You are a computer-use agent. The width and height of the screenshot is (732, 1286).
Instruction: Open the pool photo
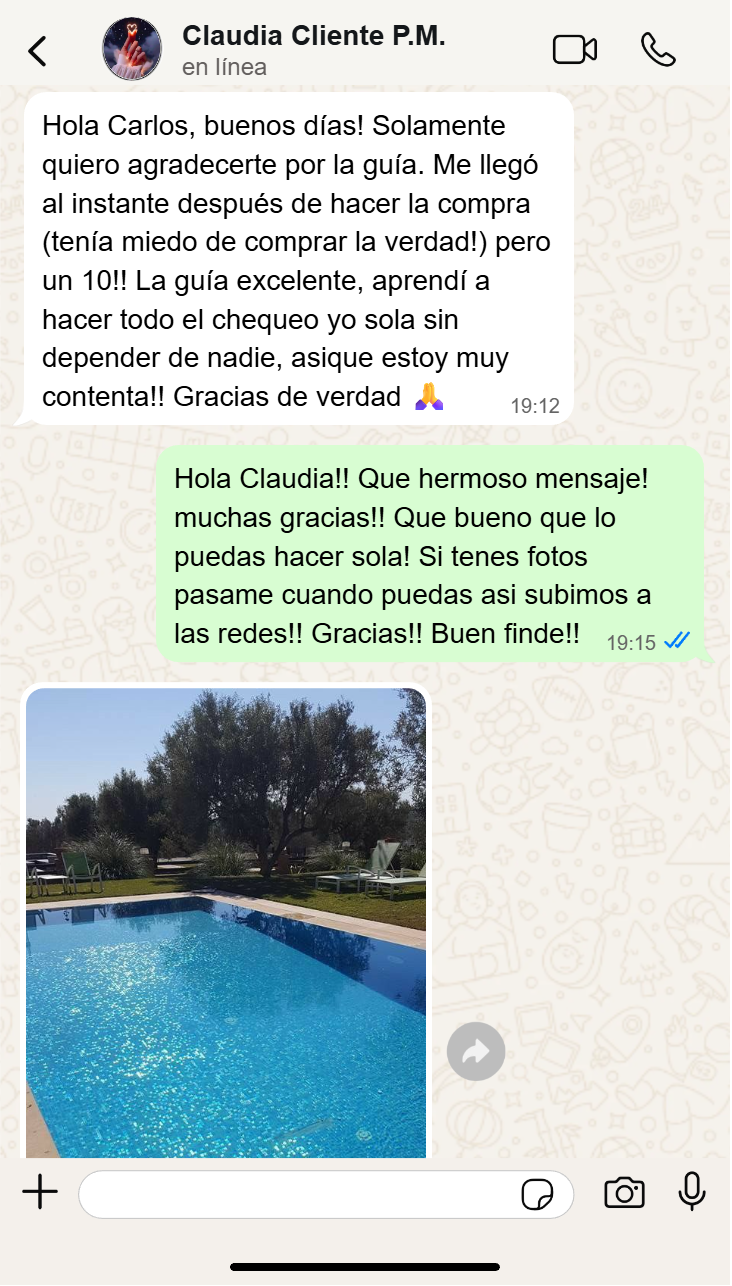tap(226, 922)
